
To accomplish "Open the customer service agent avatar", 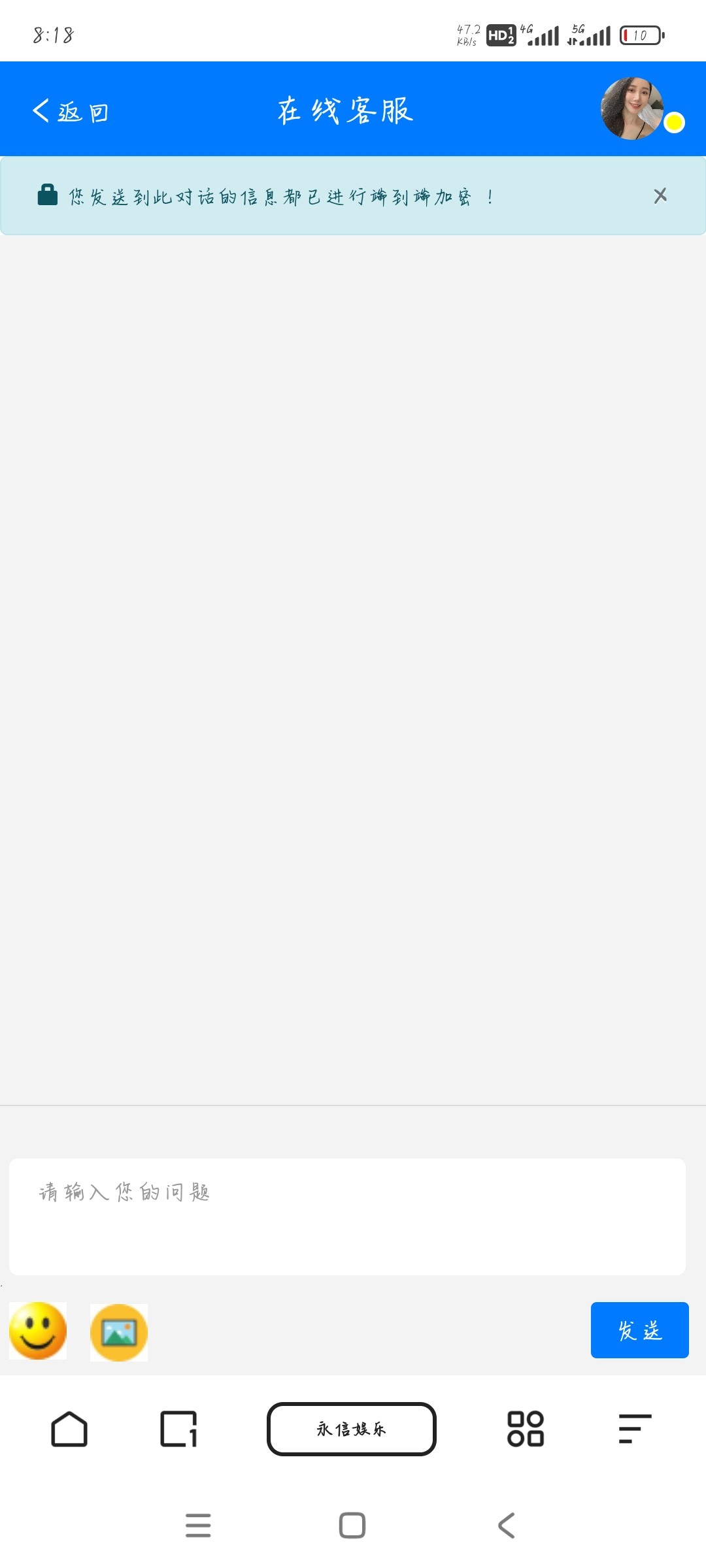I will tap(632, 108).
